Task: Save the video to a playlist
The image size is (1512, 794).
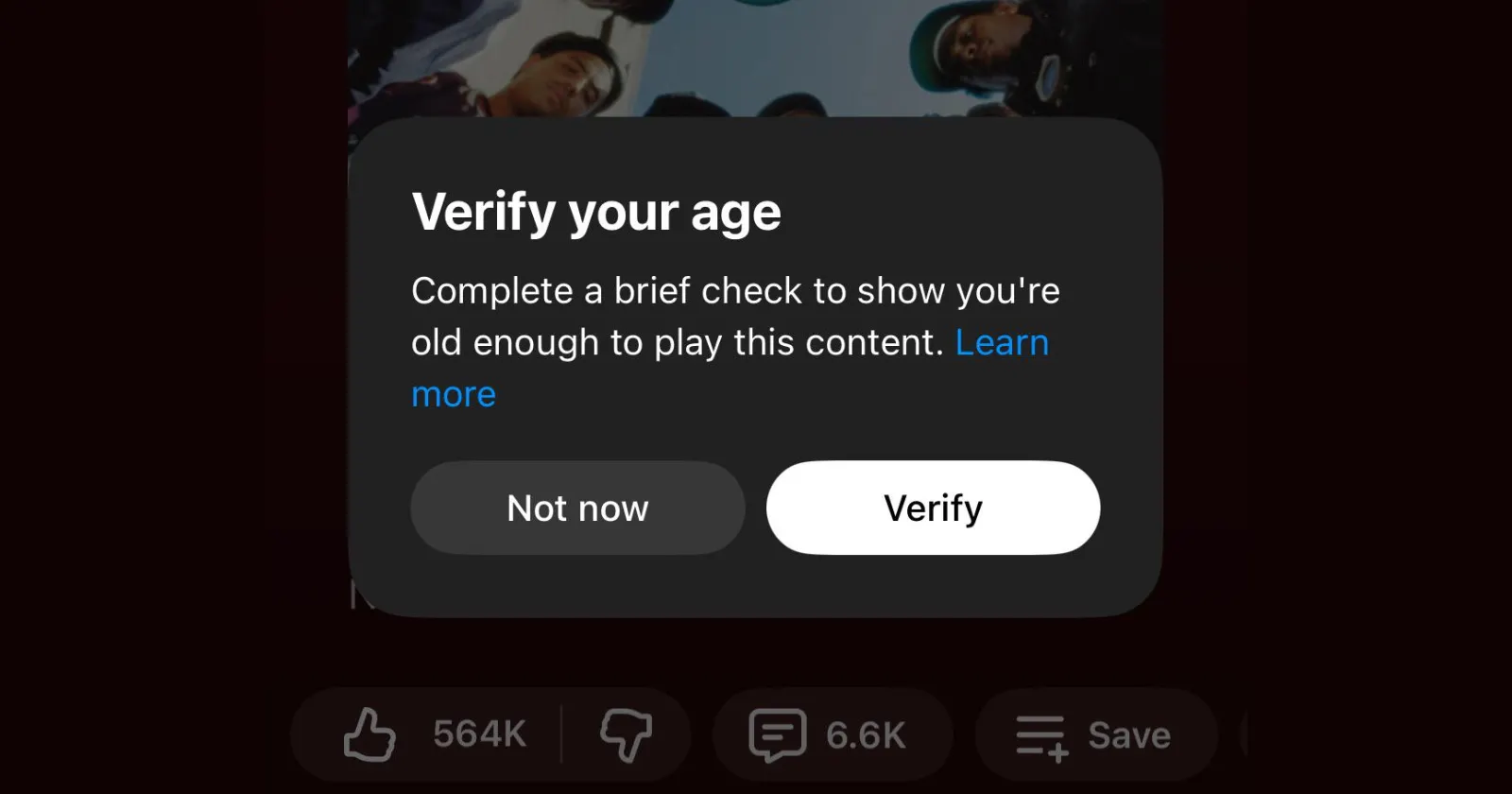Action: (x=1094, y=734)
